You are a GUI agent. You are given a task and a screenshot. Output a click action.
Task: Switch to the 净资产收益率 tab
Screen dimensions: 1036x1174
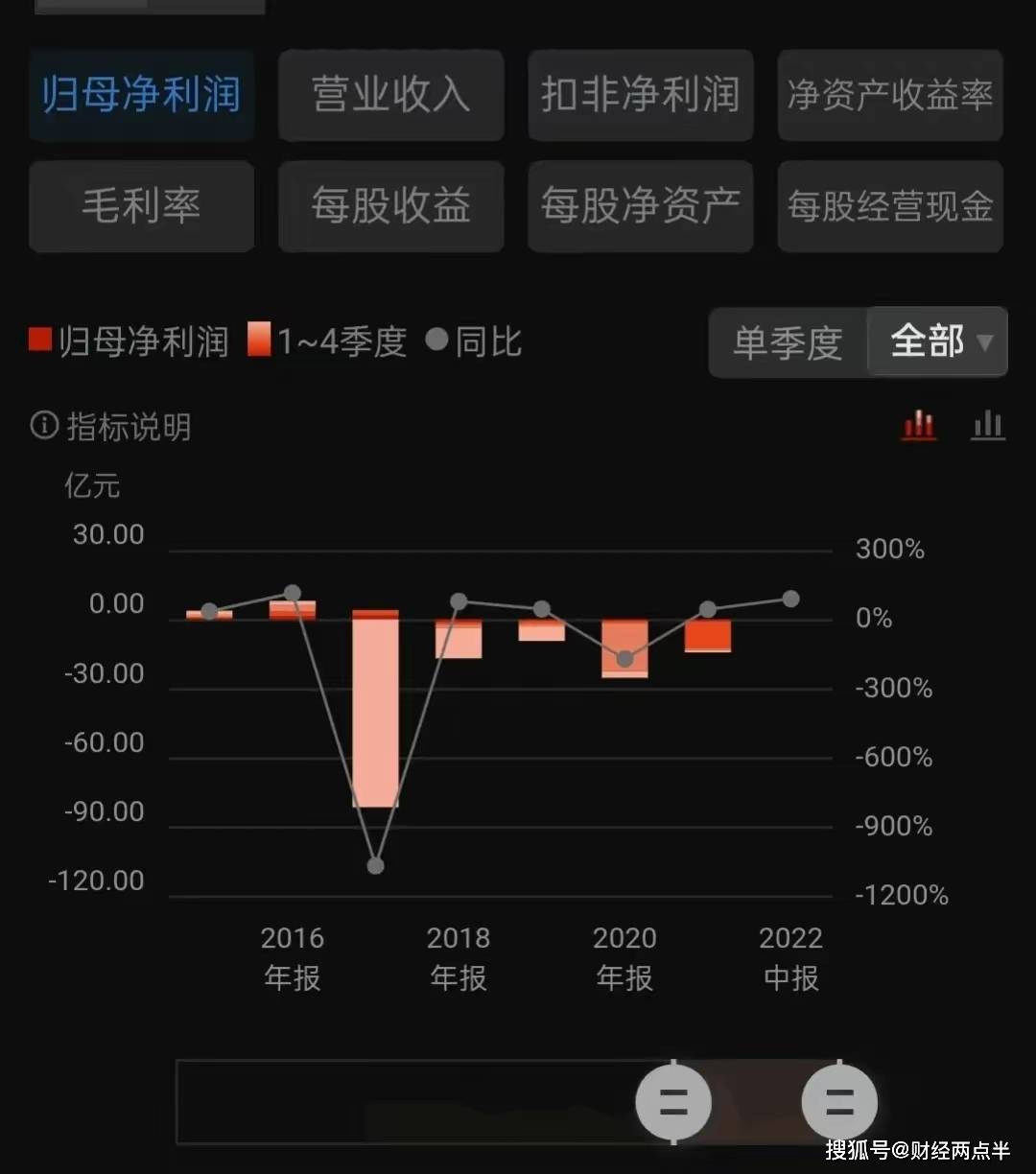coord(889,95)
